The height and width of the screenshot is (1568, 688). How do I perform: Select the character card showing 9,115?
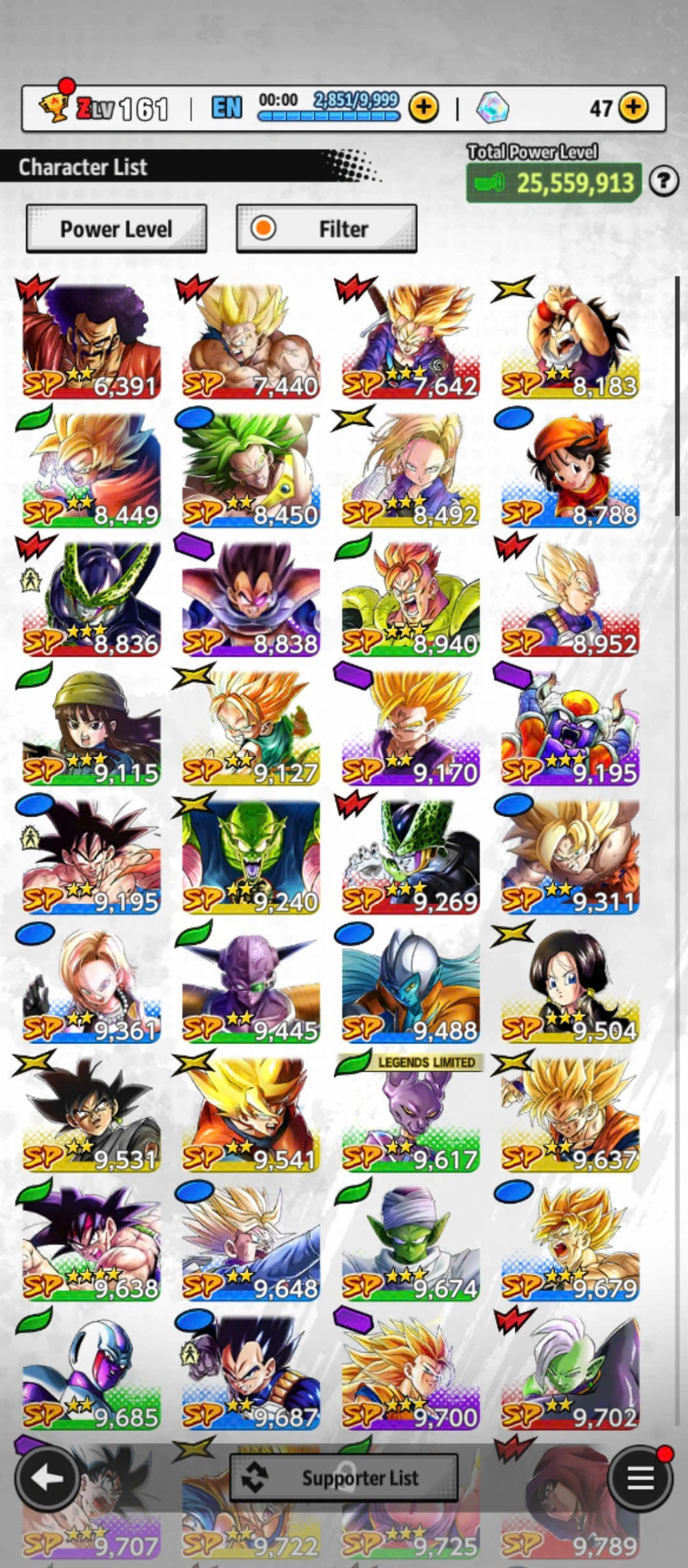(91, 728)
